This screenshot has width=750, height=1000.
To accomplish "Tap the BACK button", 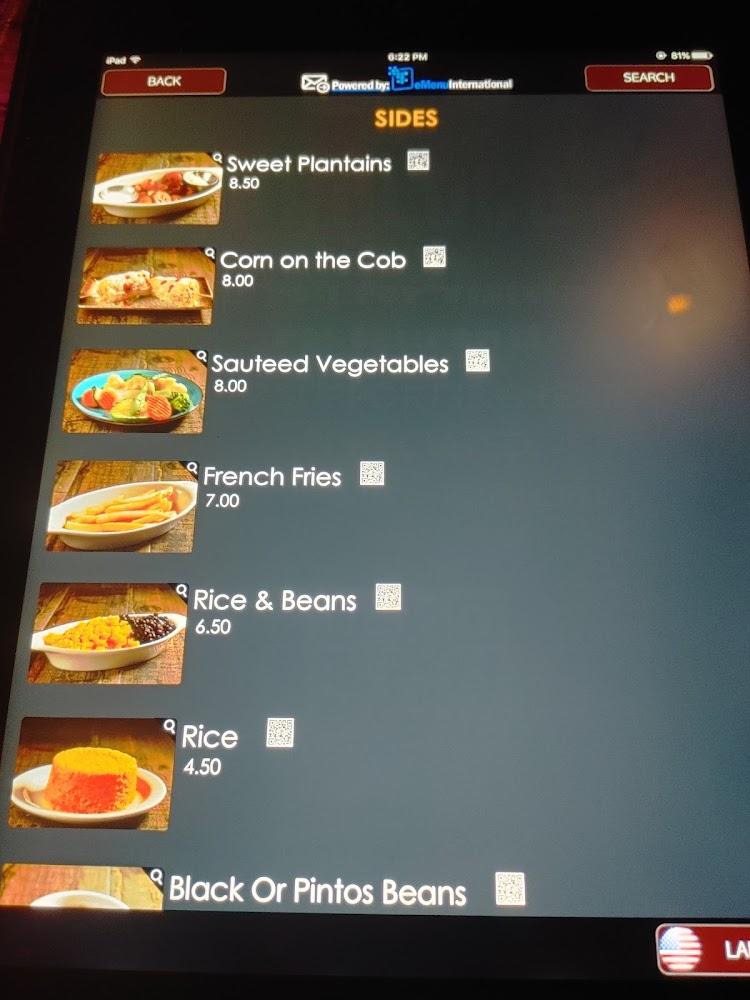I will (x=163, y=82).
